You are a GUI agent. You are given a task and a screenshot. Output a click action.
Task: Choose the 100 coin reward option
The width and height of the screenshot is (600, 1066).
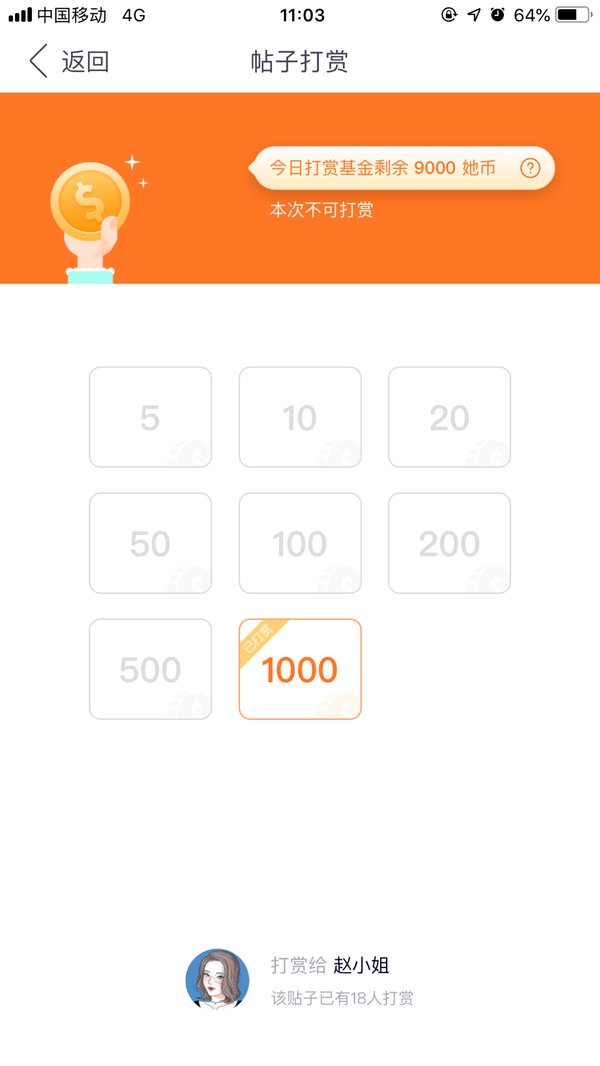tap(300, 543)
